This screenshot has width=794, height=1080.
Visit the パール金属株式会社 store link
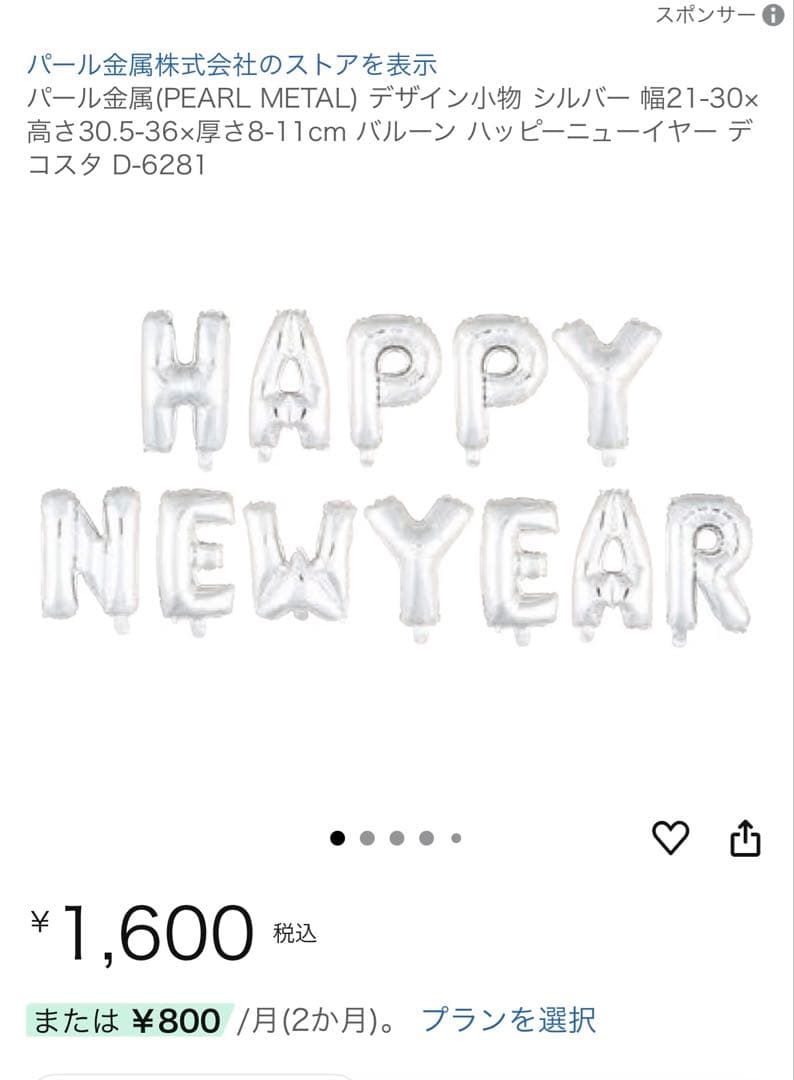pos(232,65)
